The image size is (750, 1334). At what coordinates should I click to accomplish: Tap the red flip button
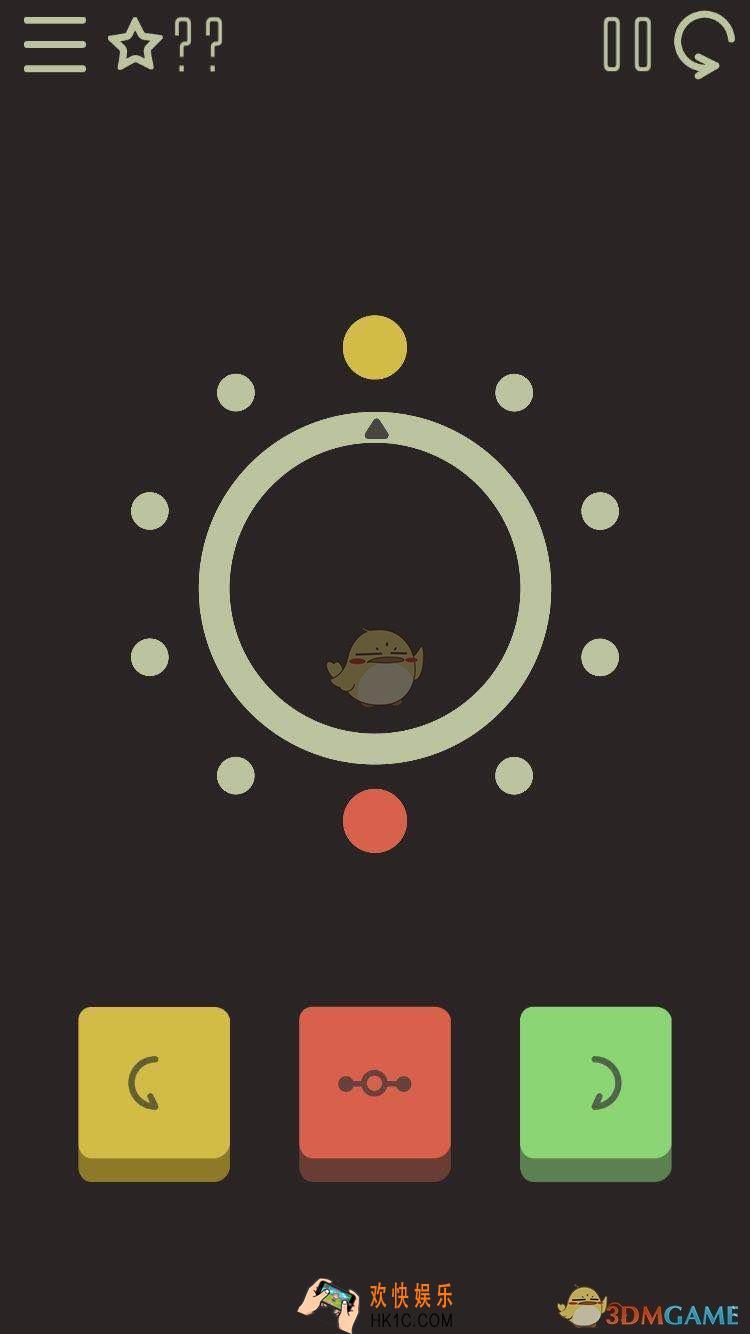pos(375,1084)
